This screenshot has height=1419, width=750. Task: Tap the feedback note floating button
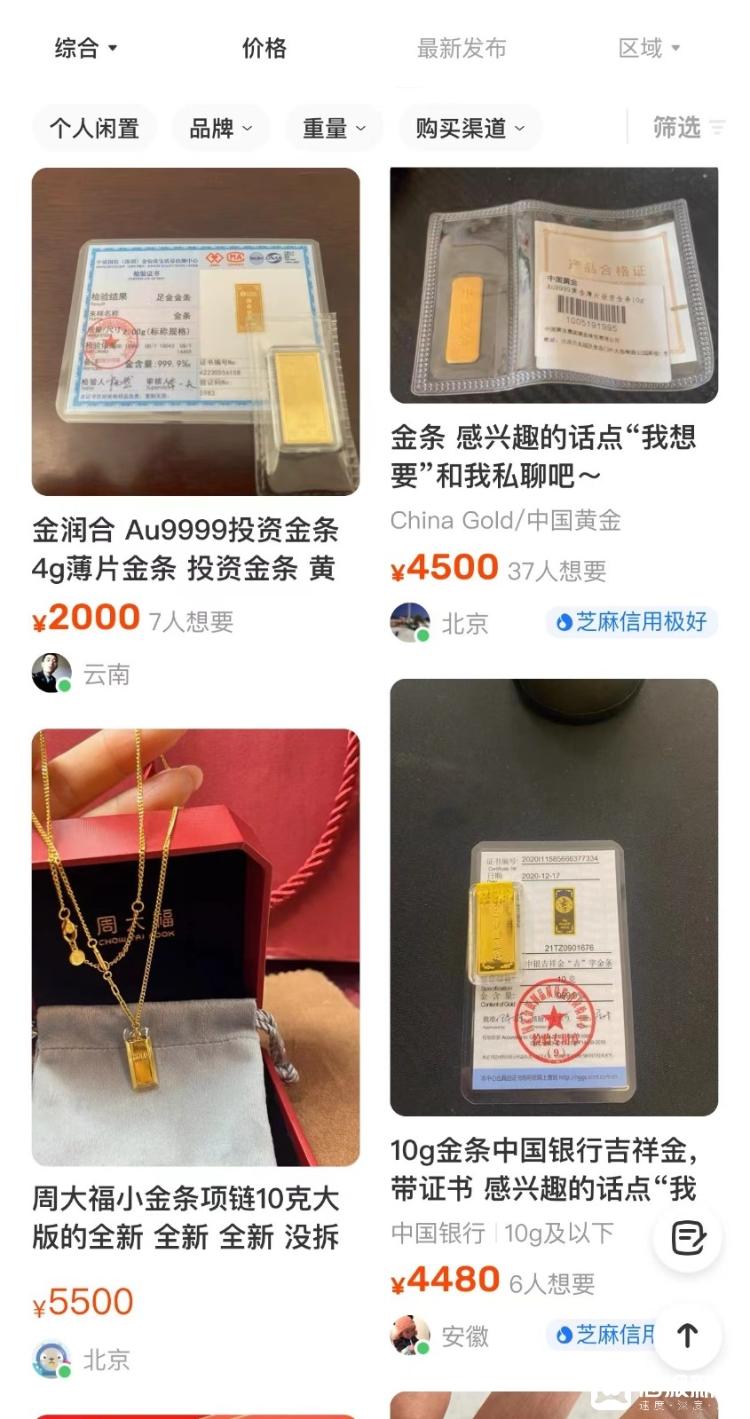688,1238
